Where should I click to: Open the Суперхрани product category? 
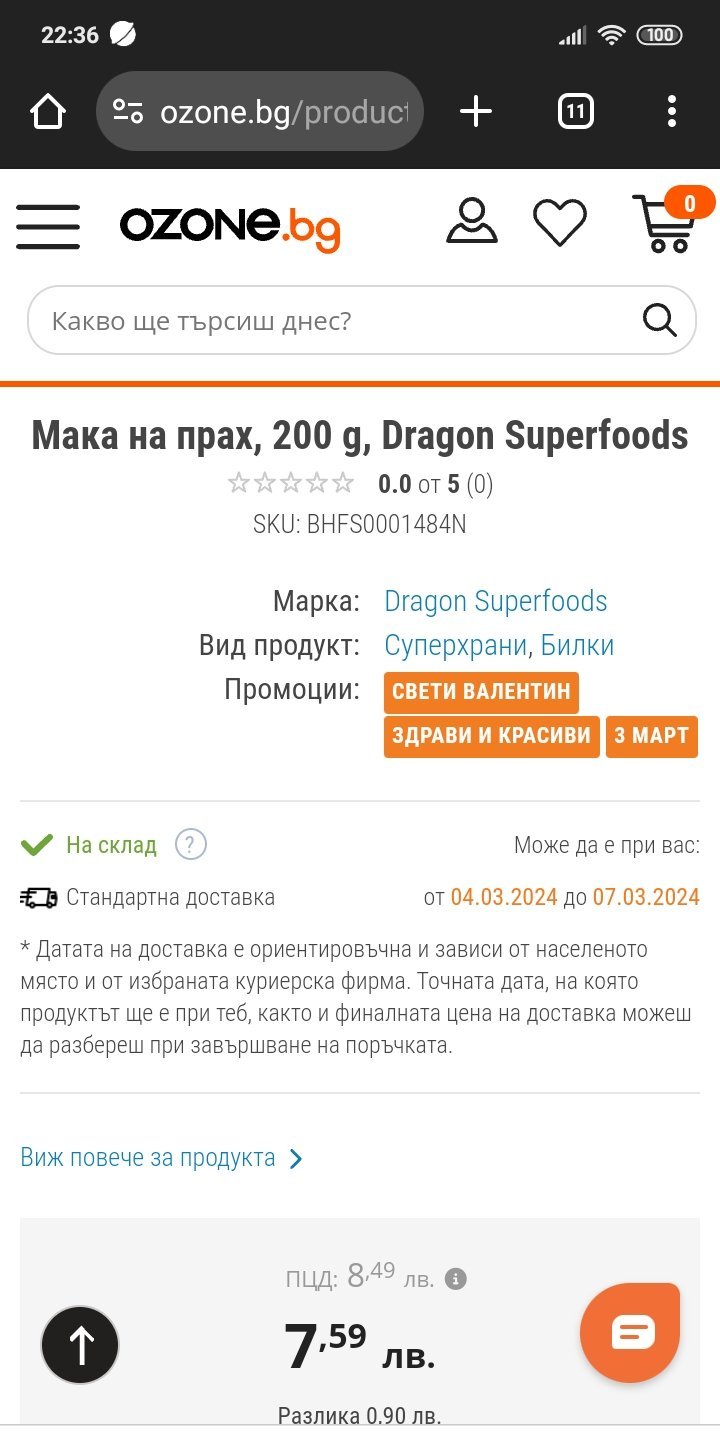455,645
